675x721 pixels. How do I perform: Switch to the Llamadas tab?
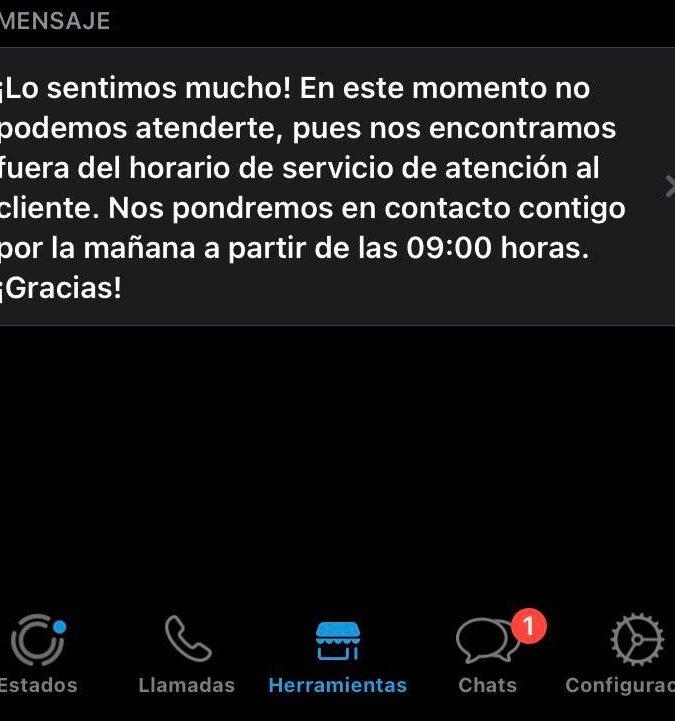tap(187, 655)
